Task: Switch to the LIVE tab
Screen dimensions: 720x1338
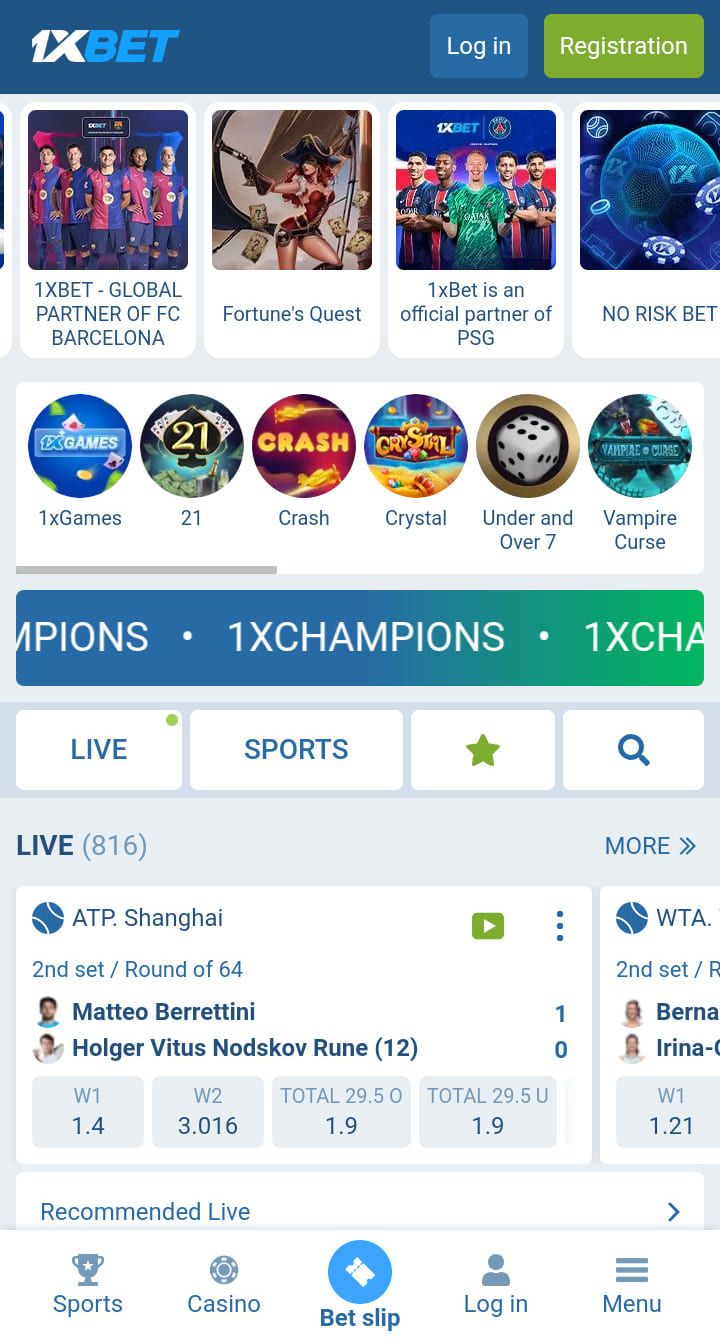Action: click(98, 750)
